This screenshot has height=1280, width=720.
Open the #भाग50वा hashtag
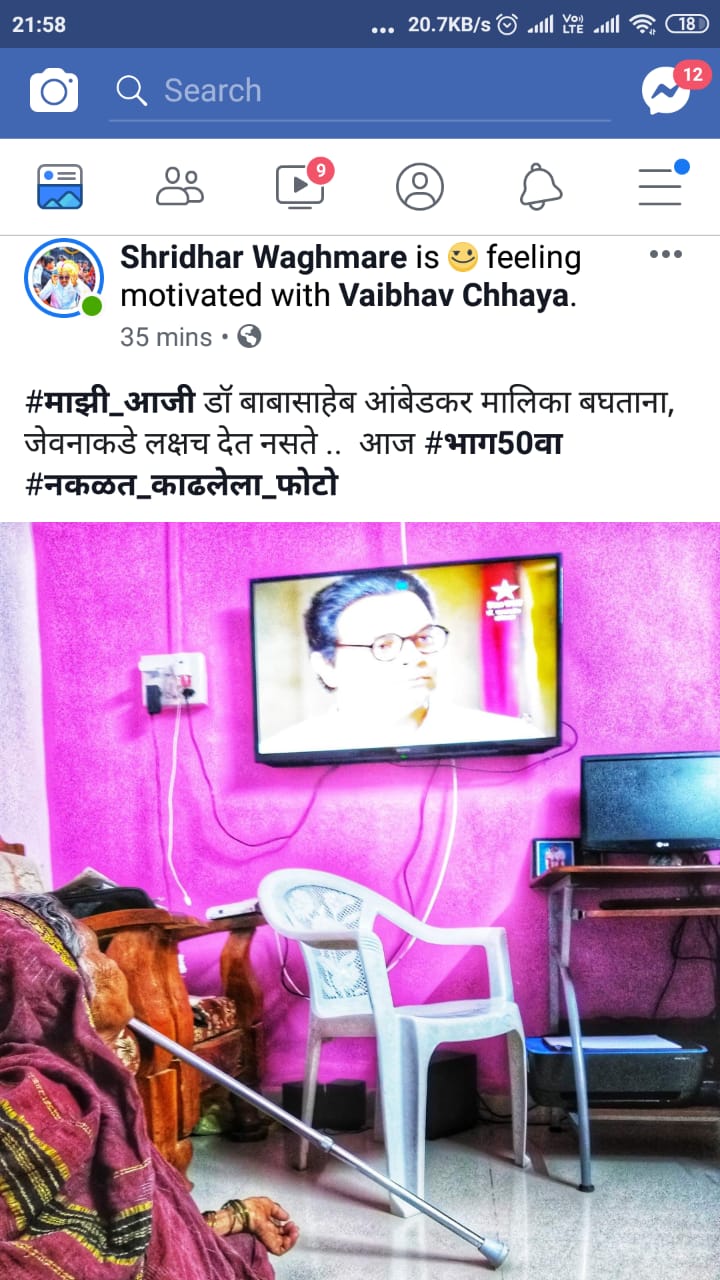(x=494, y=443)
